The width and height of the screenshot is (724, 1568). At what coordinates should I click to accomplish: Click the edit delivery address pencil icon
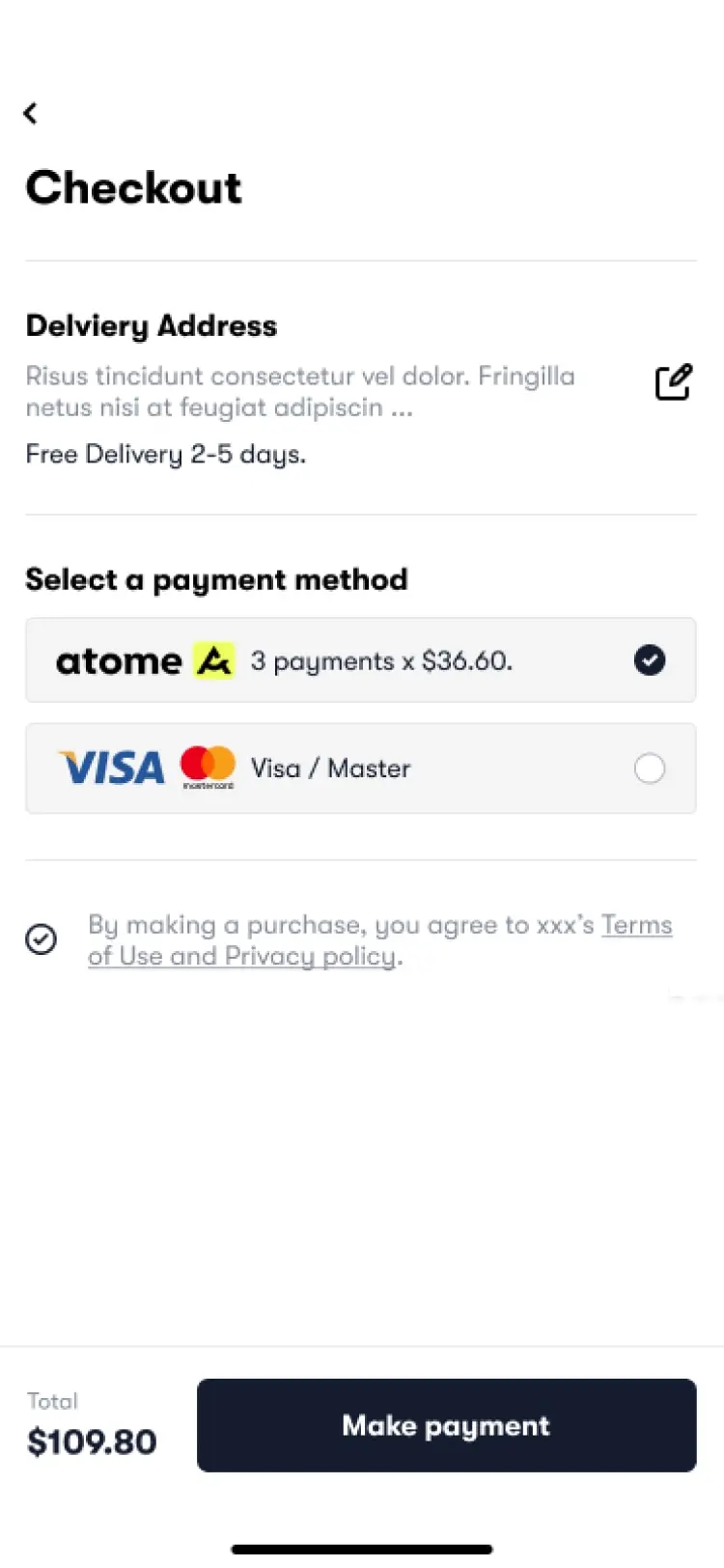(x=675, y=382)
